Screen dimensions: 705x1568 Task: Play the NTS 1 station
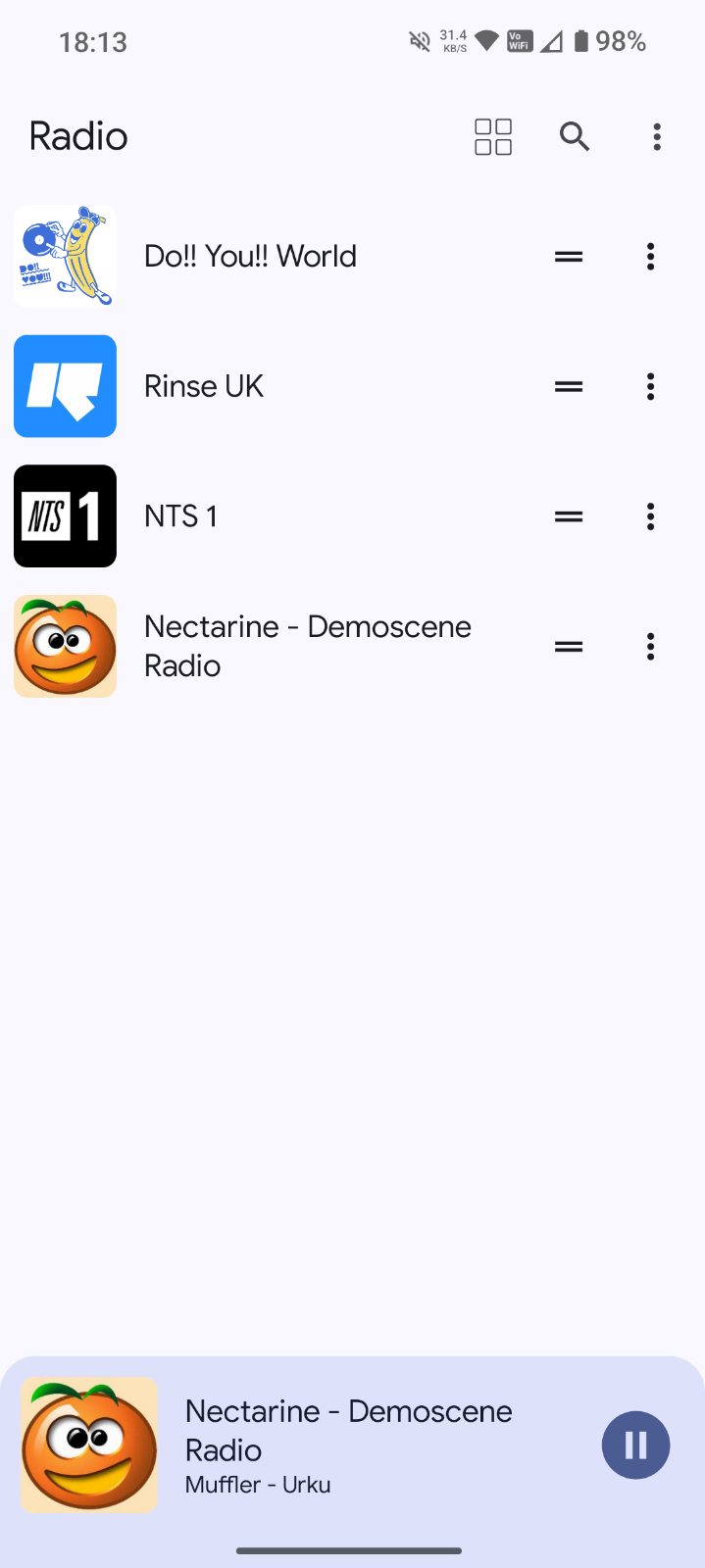pyautogui.click(x=181, y=516)
